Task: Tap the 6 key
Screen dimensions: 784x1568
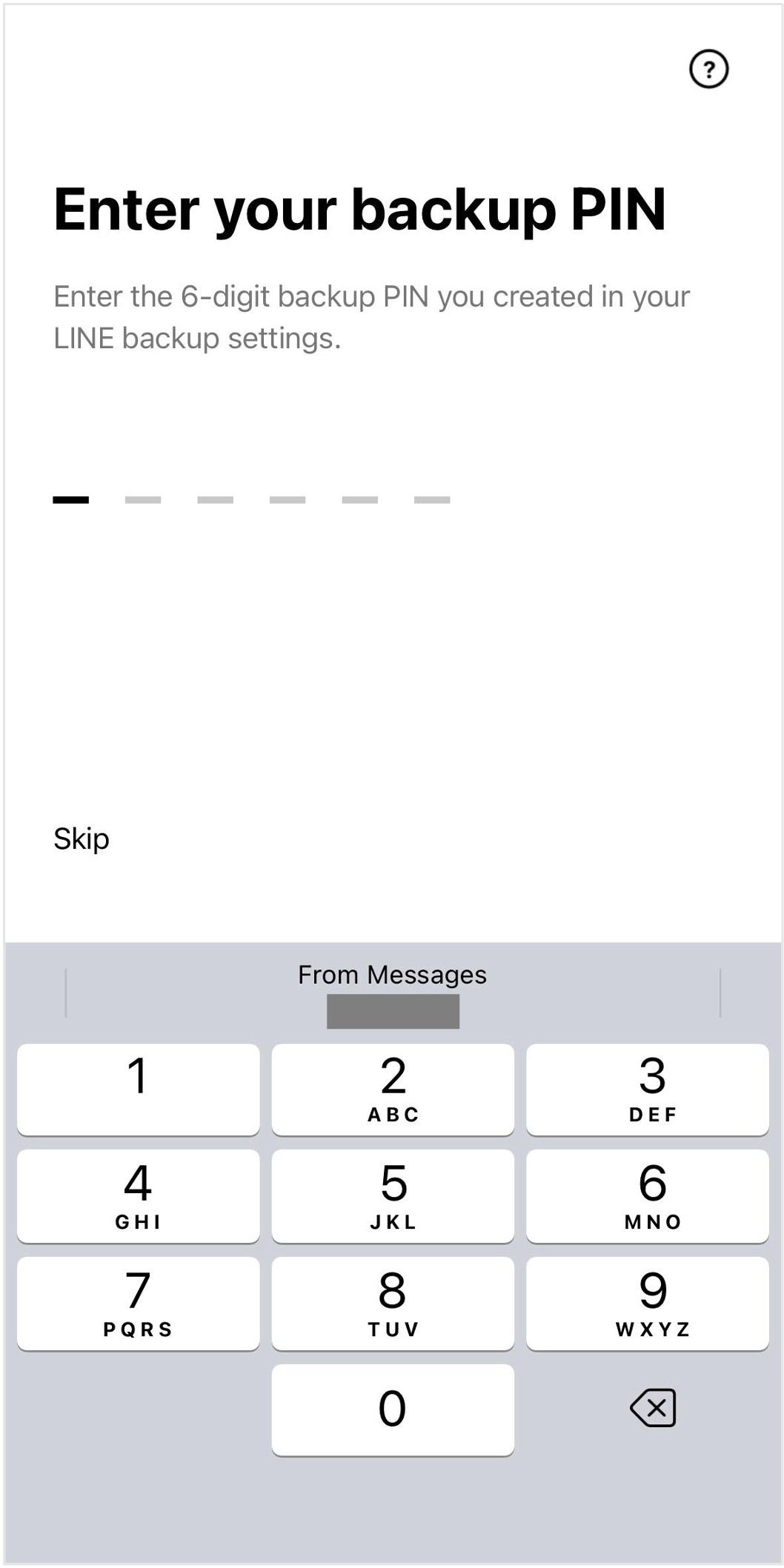Action: click(x=647, y=1195)
